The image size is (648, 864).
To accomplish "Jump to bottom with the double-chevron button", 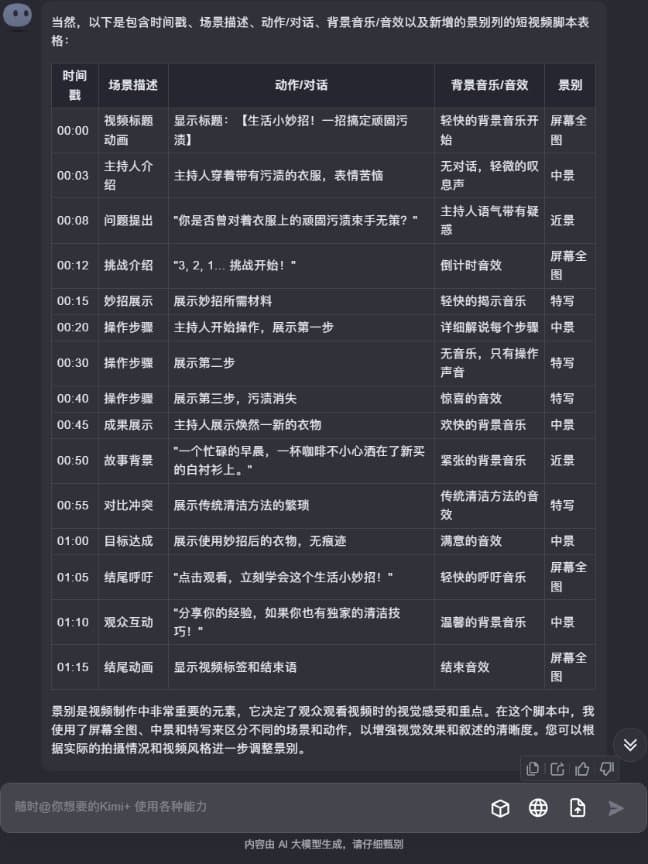I will pyautogui.click(x=629, y=744).
